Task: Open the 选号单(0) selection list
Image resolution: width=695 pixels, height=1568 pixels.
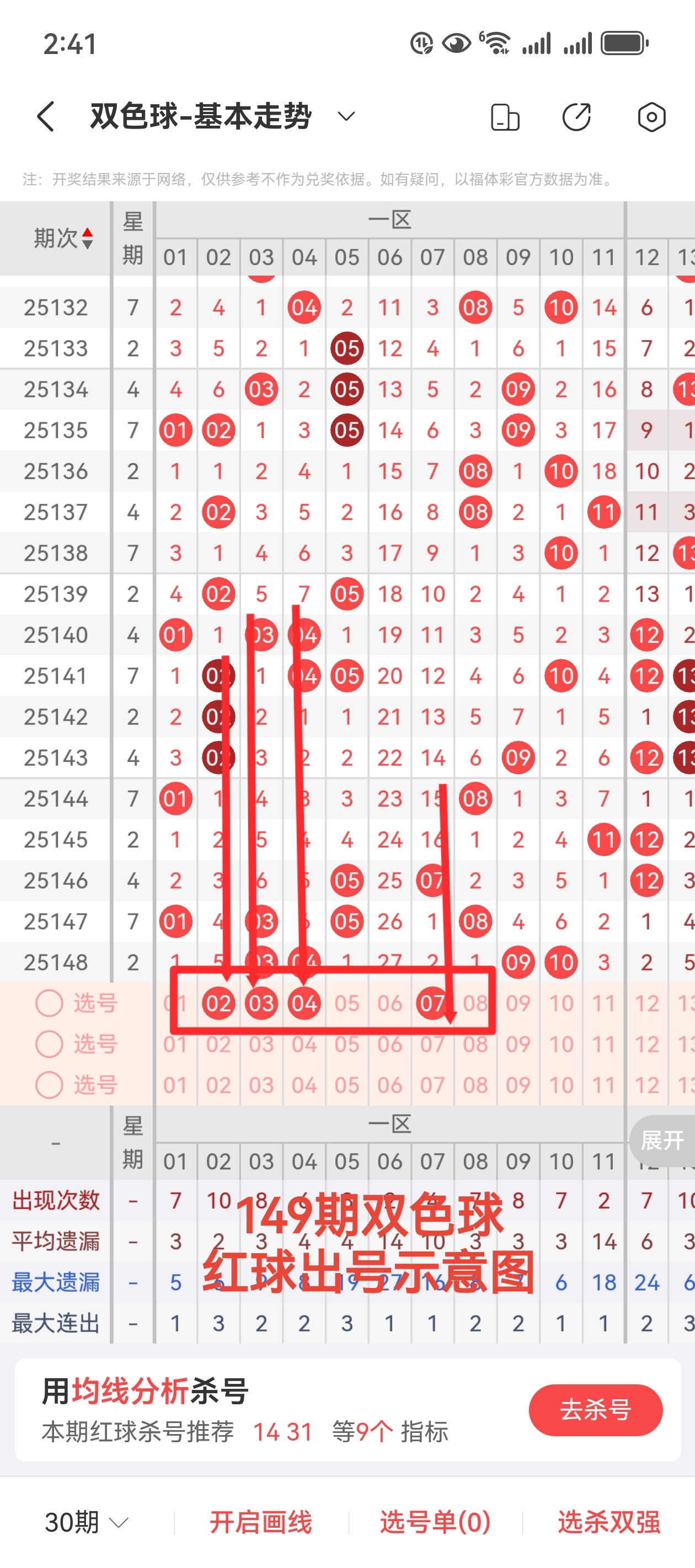Action: (x=435, y=1522)
